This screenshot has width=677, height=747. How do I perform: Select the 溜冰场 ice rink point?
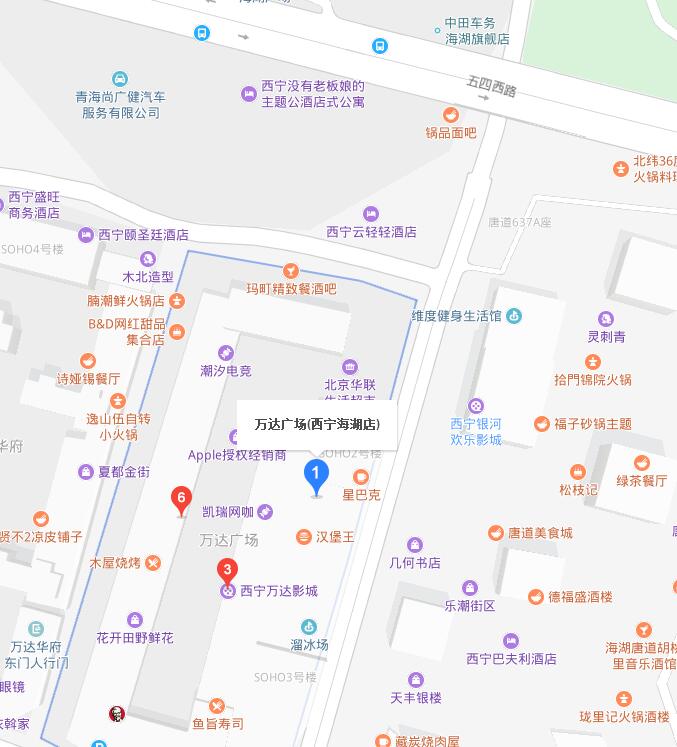(x=309, y=627)
